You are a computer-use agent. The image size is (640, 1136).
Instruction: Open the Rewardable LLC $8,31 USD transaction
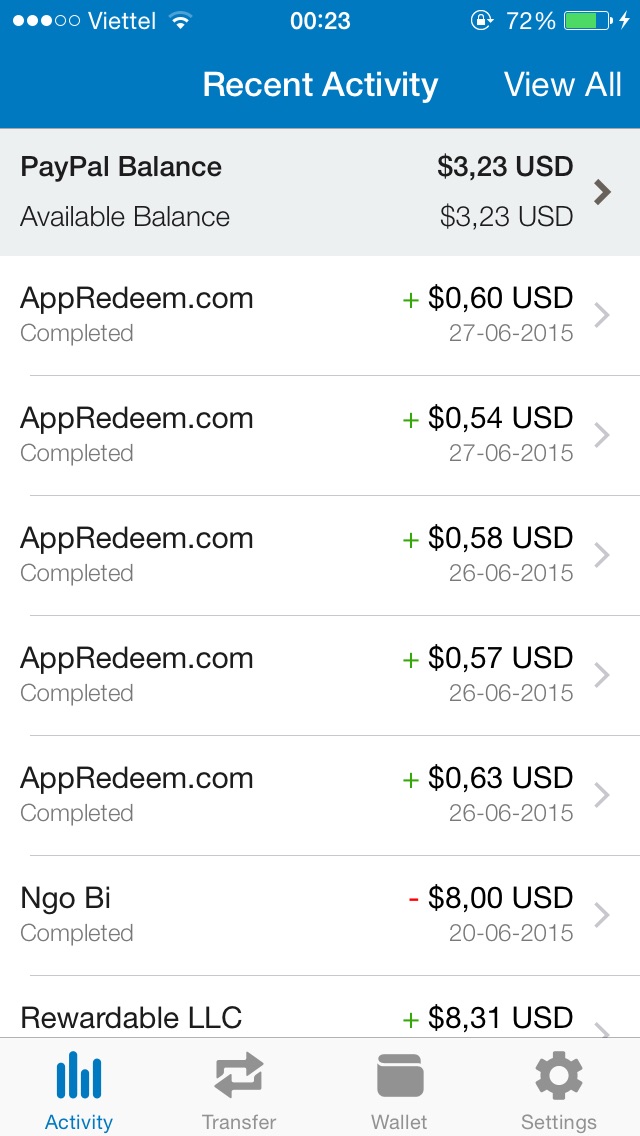320,1017
